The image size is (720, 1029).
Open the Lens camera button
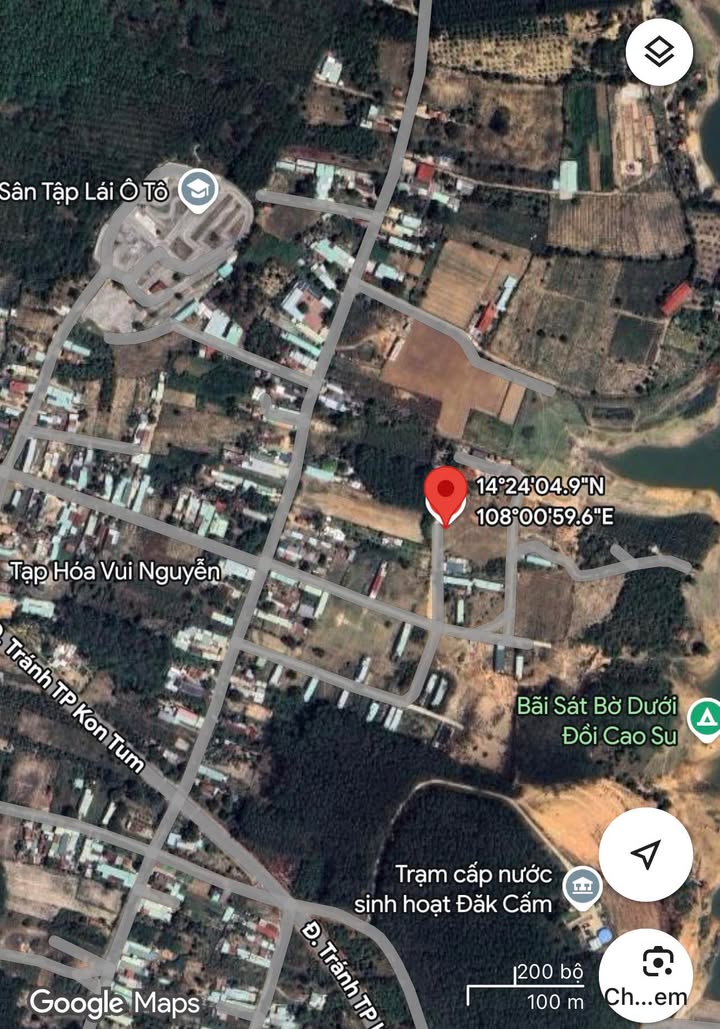click(657, 962)
